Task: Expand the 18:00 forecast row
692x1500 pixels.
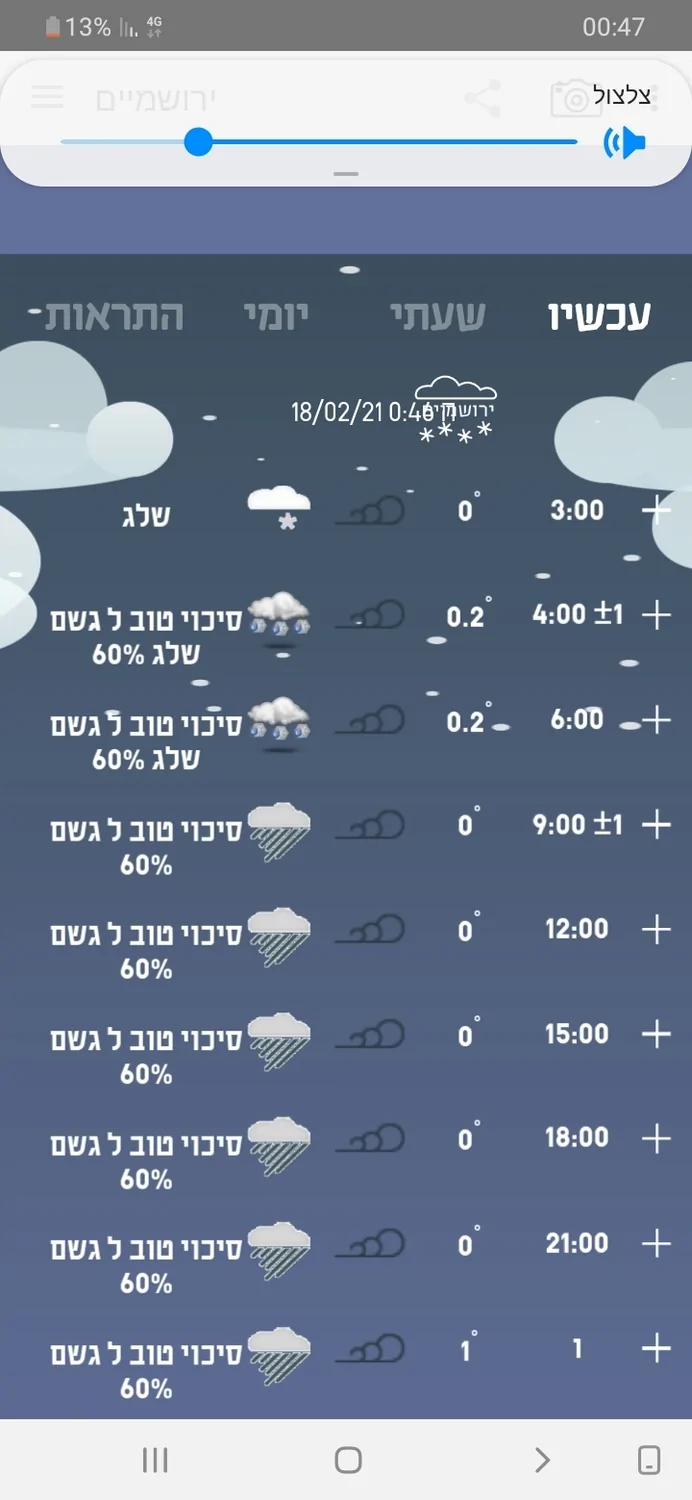Action: [x=656, y=1138]
